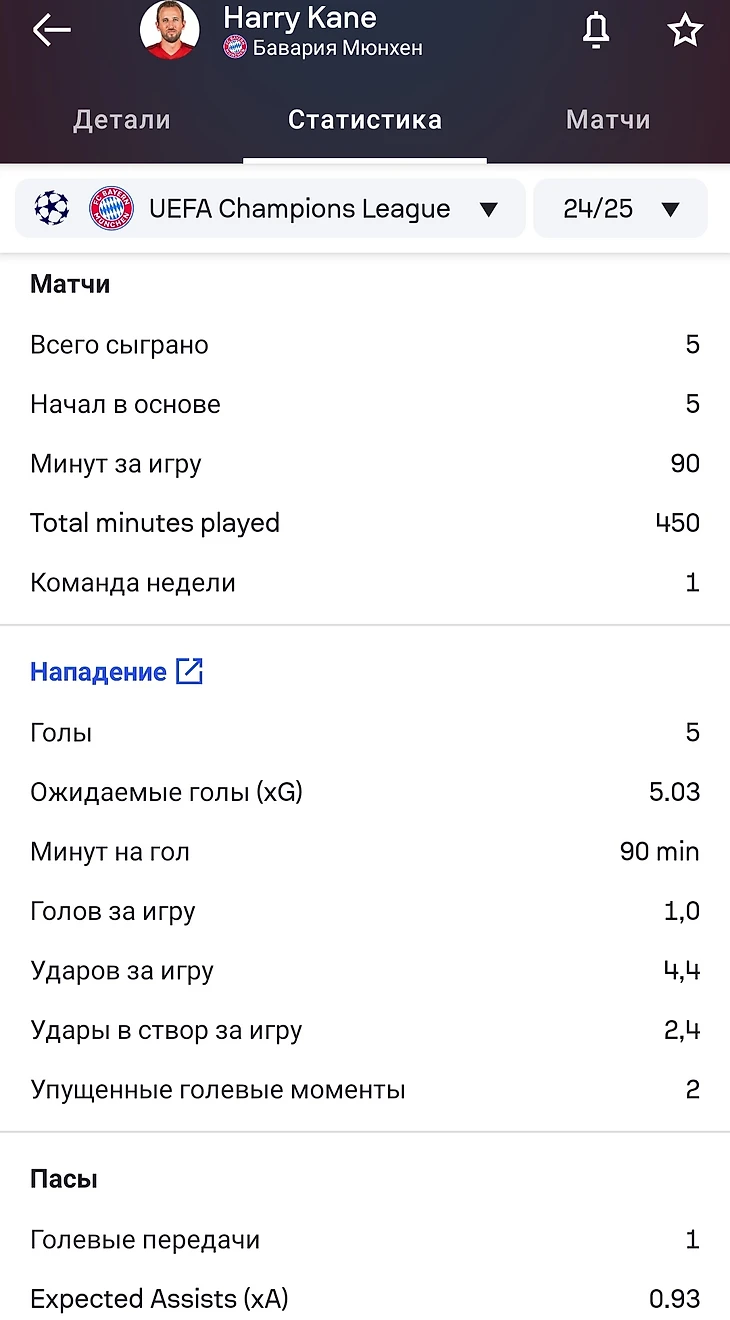Open the Нападение section link

tap(117, 672)
